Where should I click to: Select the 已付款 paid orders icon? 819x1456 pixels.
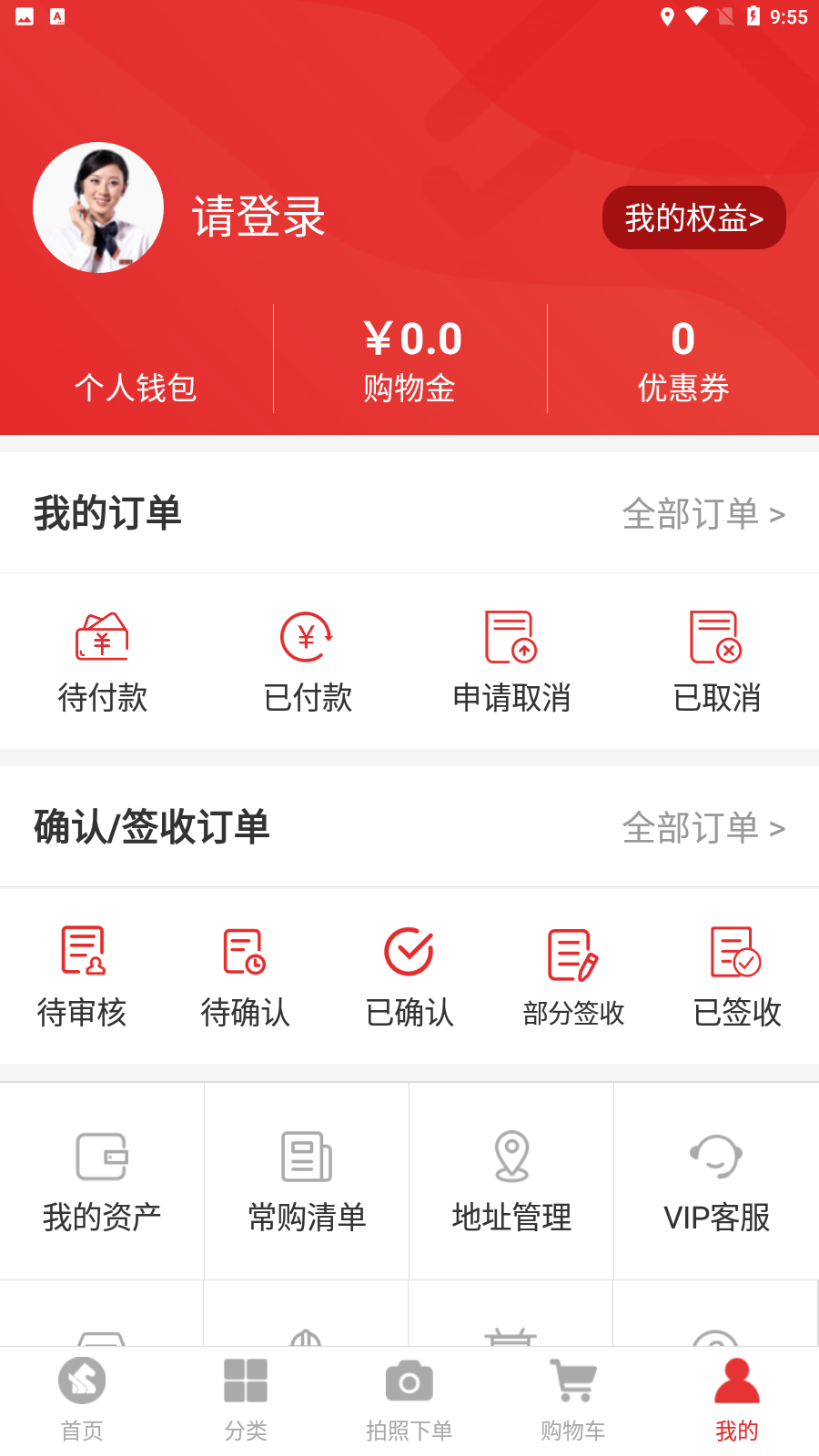click(308, 660)
